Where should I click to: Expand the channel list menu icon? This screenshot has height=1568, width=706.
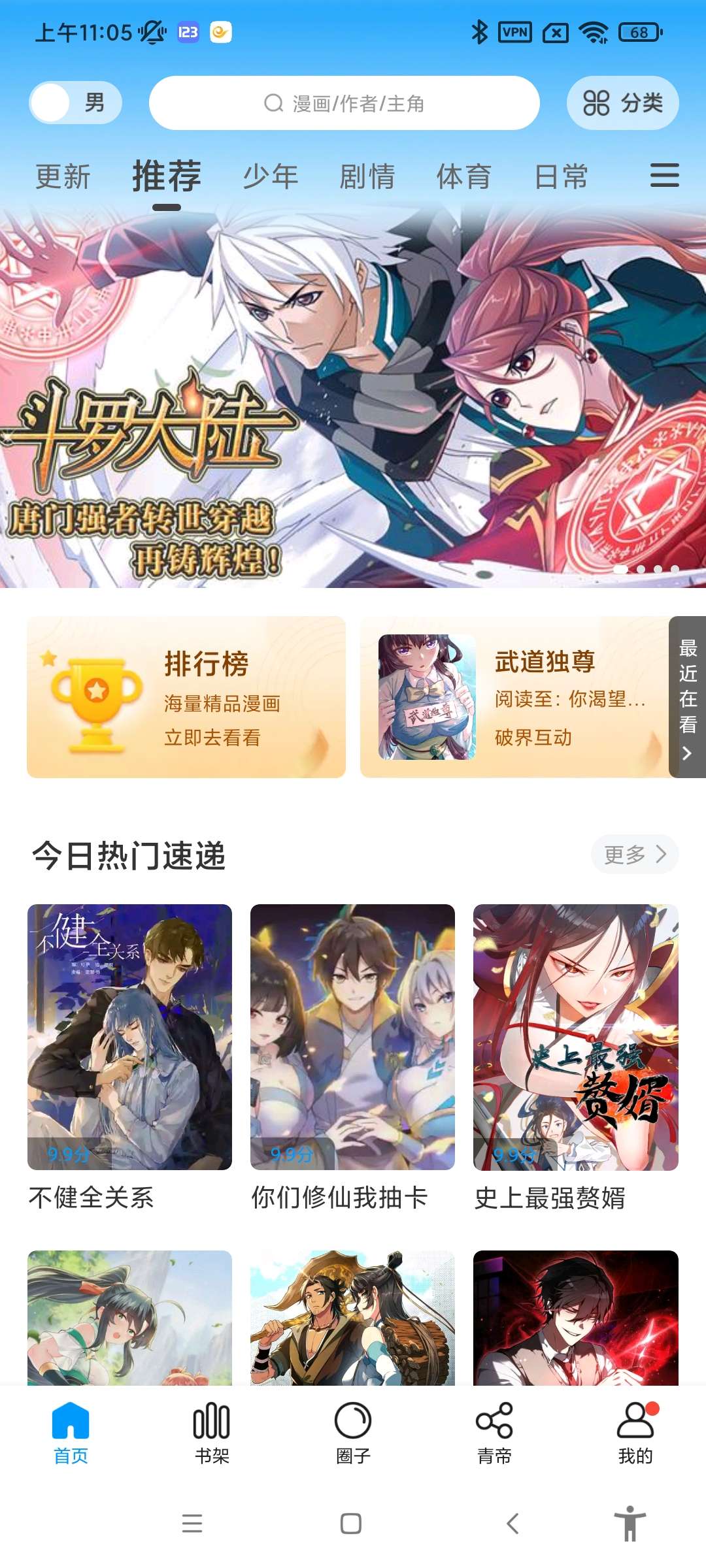(664, 176)
